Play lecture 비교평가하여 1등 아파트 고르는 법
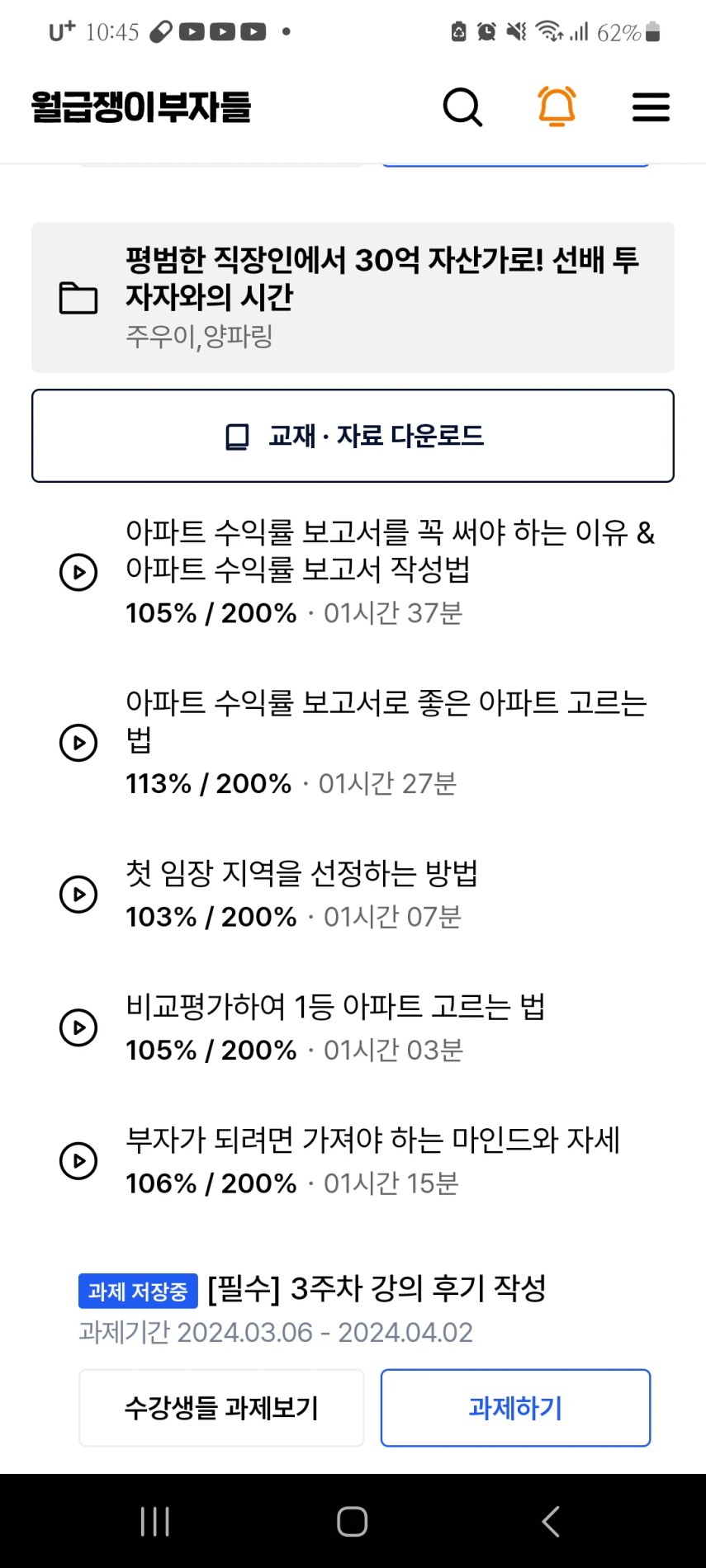The width and height of the screenshot is (706, 1568). tap(353, 1027)
